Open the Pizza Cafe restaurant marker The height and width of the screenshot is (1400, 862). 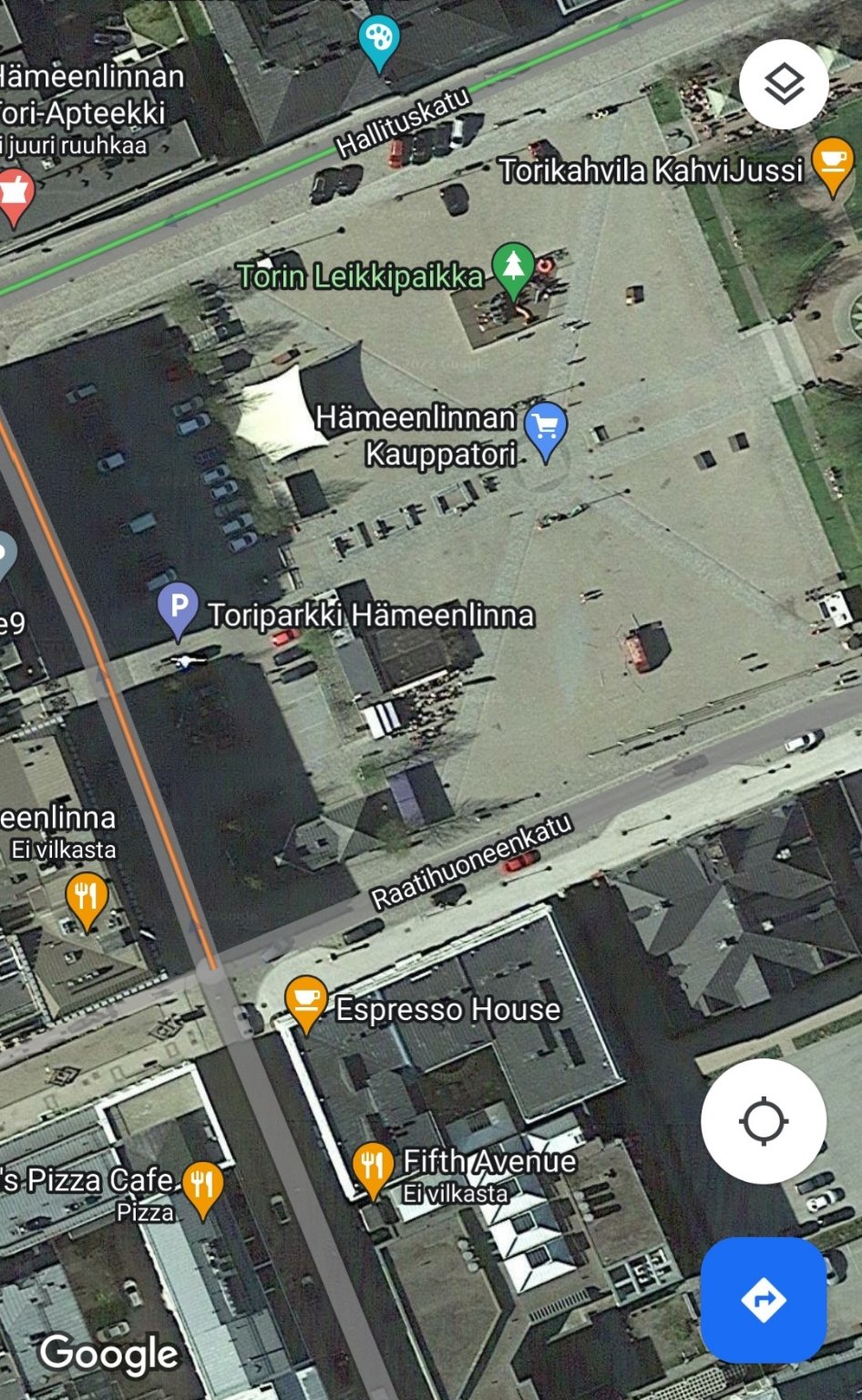coord(202,1187)
